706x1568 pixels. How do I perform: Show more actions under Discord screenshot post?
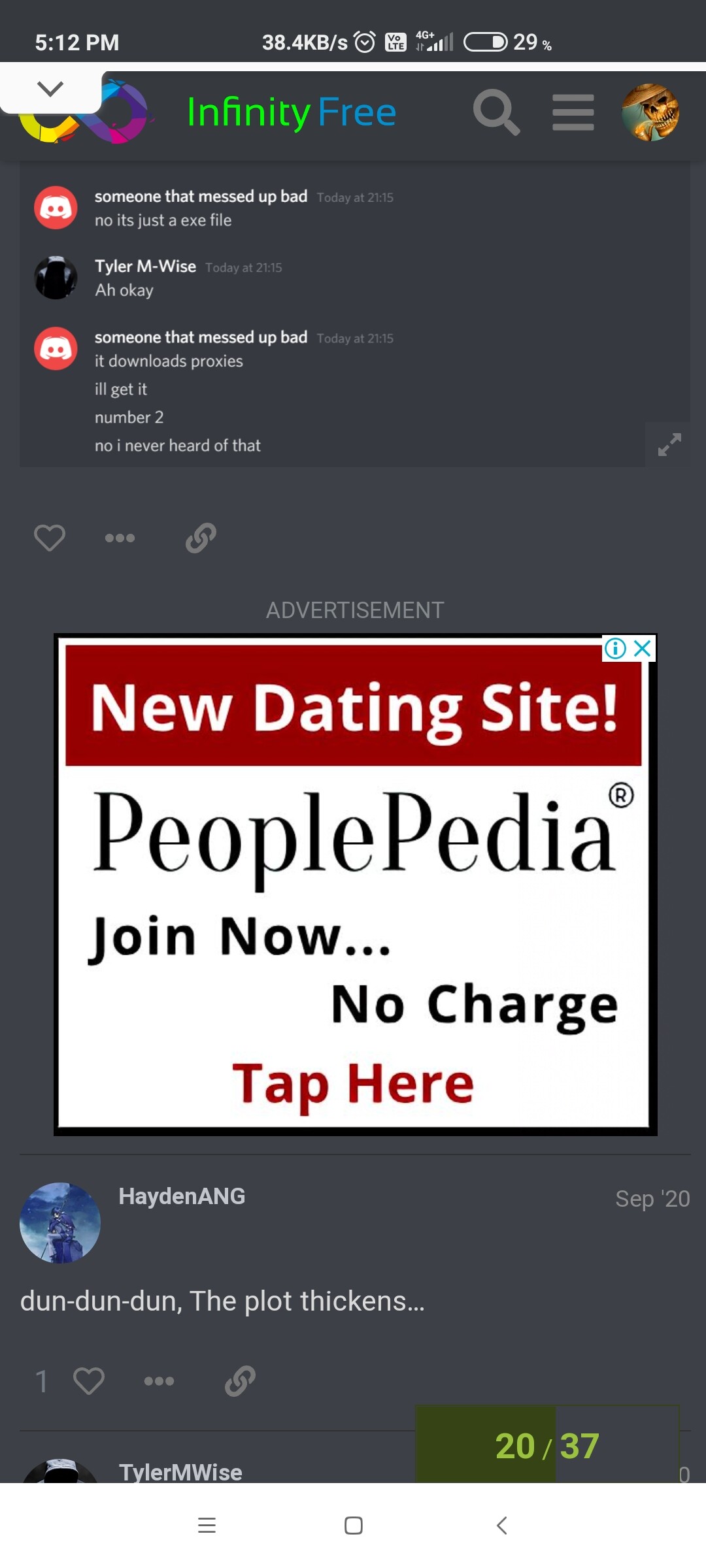coord(120,538)
